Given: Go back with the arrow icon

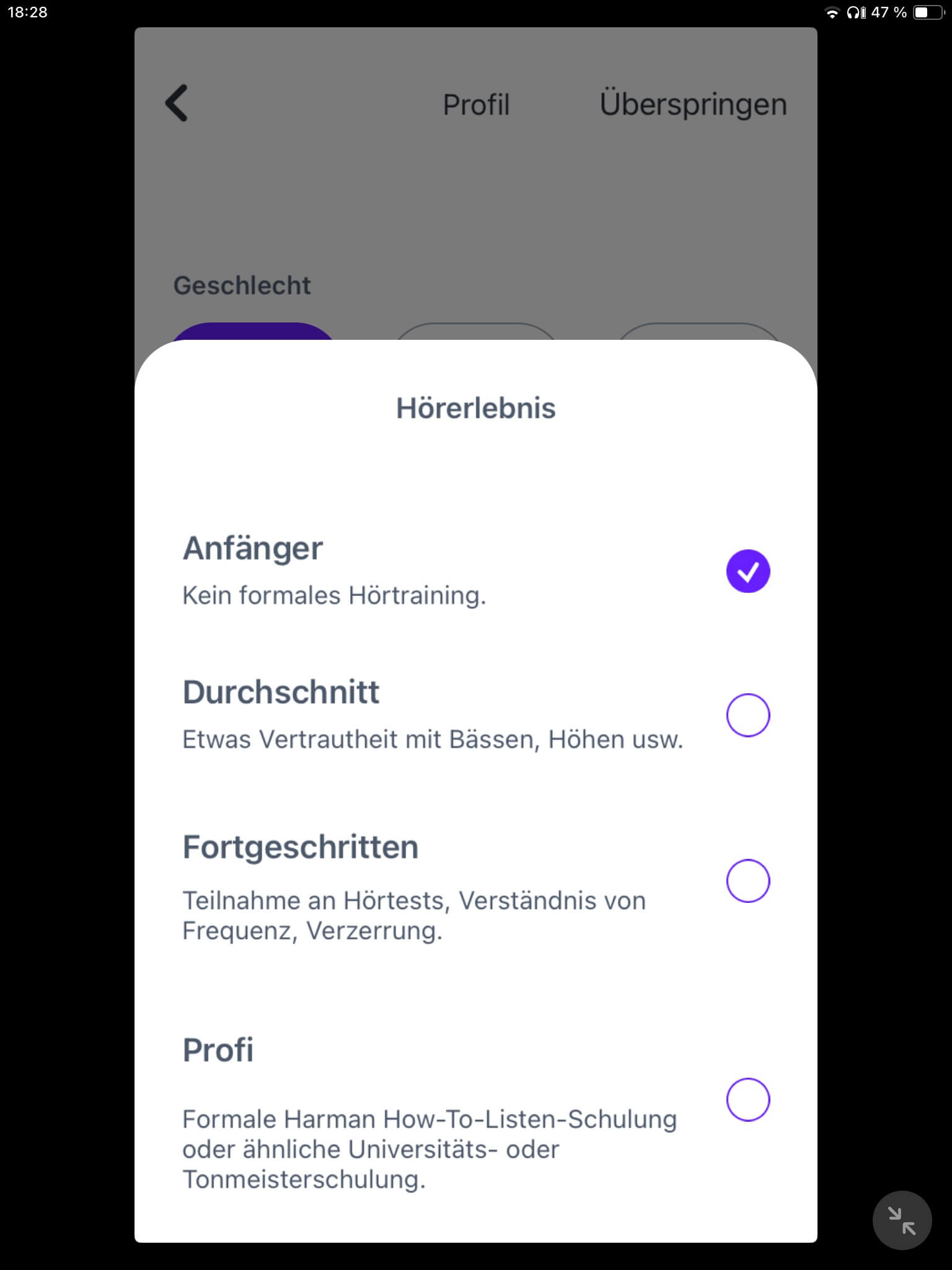Looking at the screenshot, I should point(177,103).
